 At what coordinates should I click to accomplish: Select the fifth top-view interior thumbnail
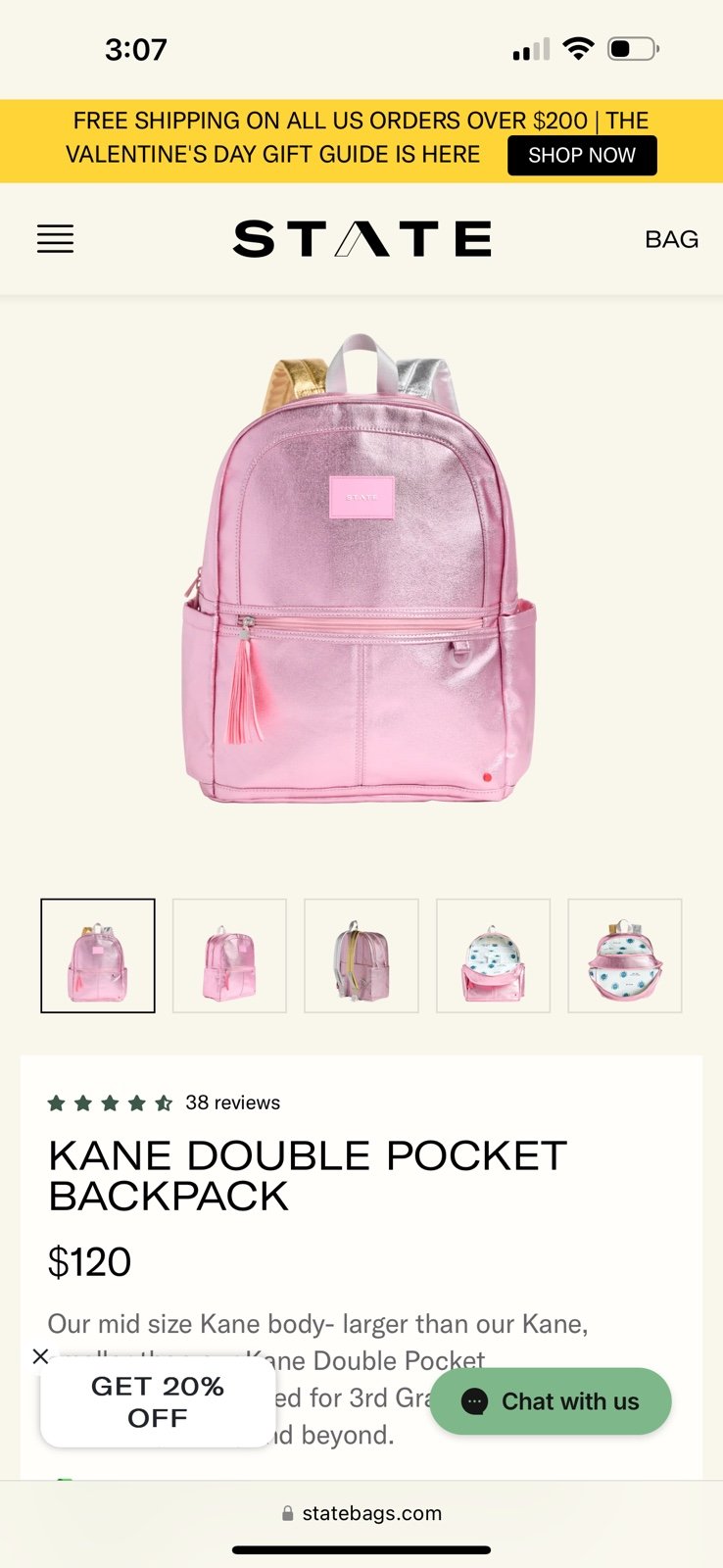tap(625, 955)
